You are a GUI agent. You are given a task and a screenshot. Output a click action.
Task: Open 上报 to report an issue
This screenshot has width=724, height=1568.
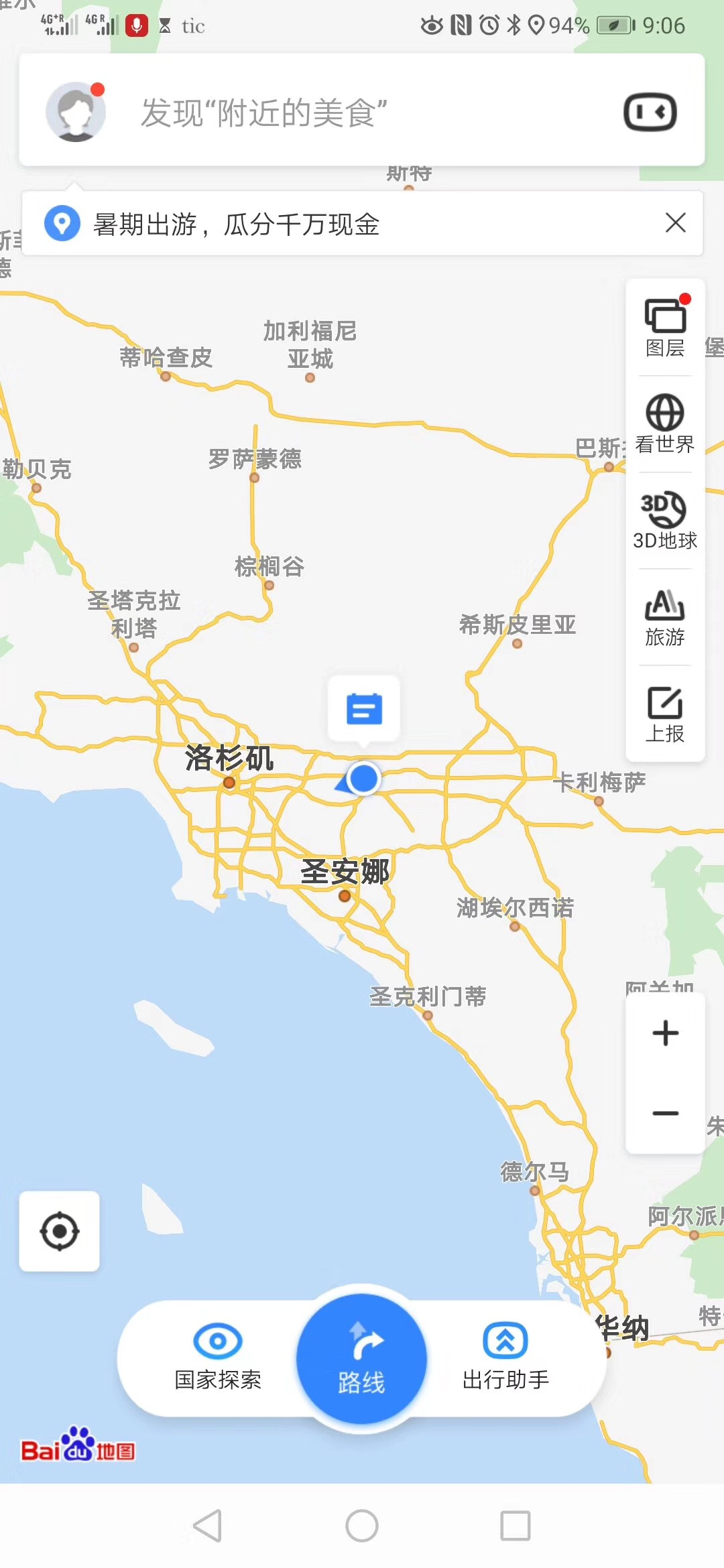click(665, 714)
